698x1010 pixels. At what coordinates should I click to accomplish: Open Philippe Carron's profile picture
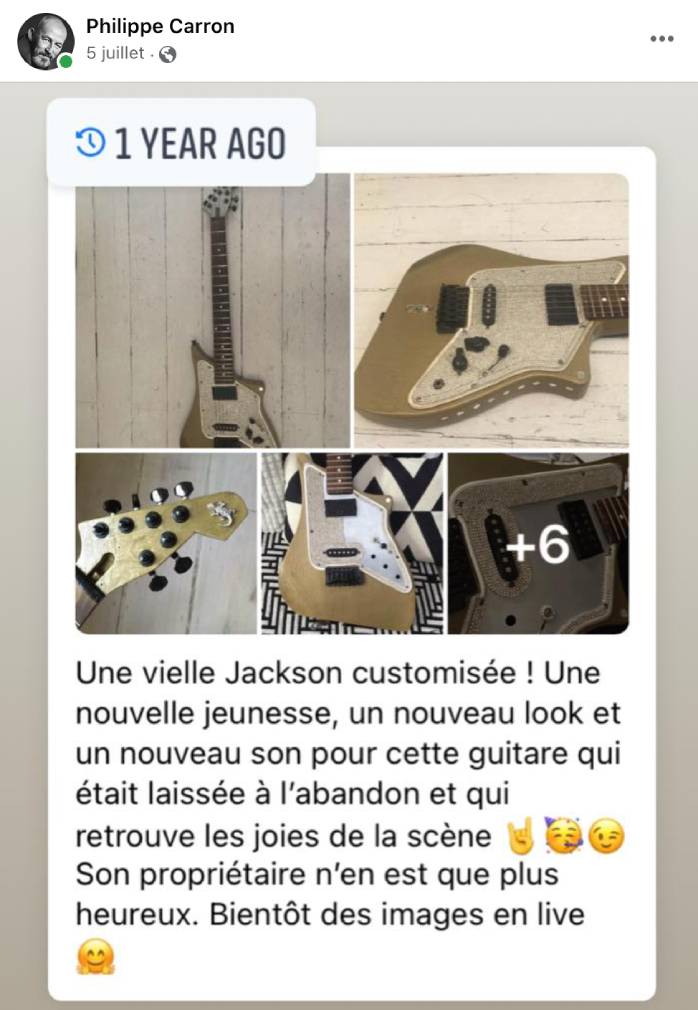tap(45, 41)
